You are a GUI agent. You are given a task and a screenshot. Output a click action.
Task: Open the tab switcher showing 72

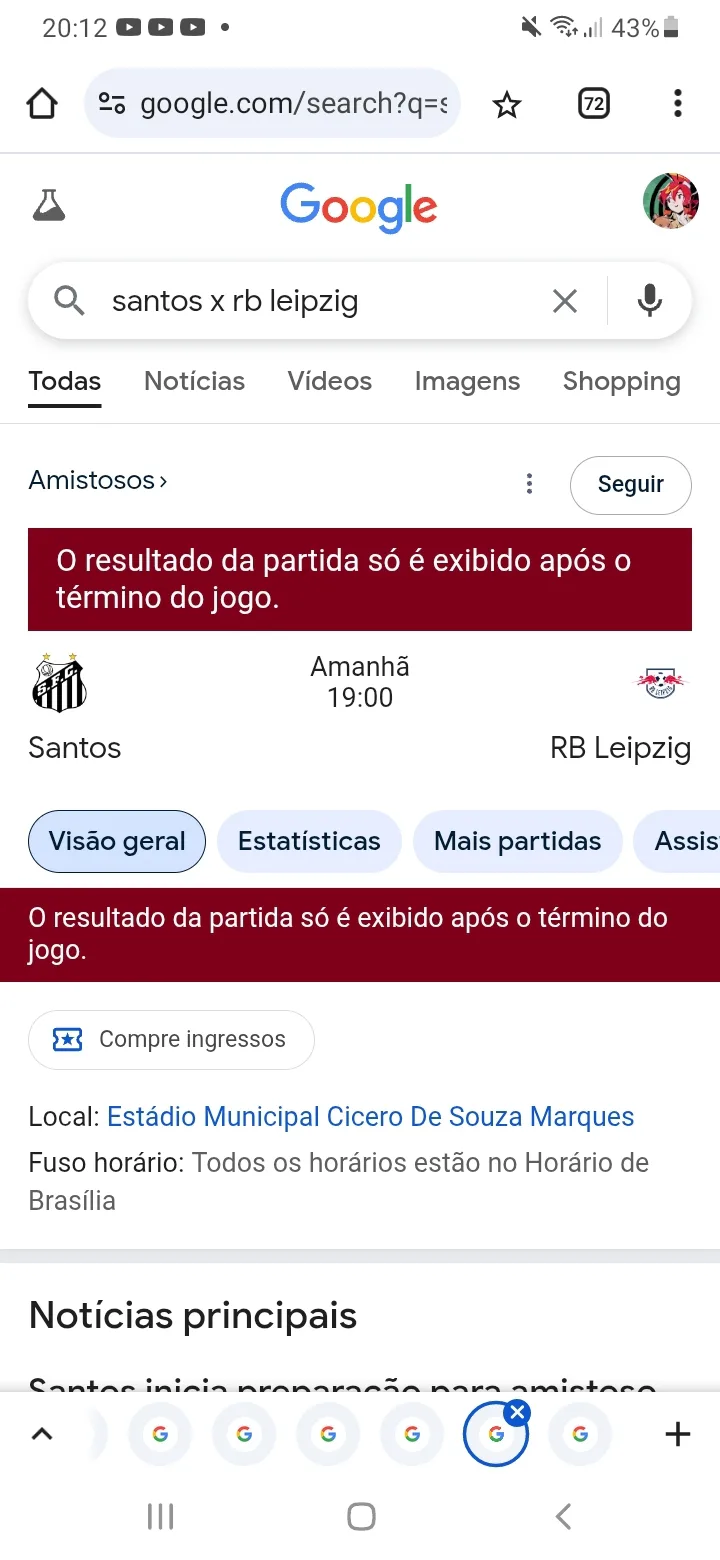(x=594, y=103)
